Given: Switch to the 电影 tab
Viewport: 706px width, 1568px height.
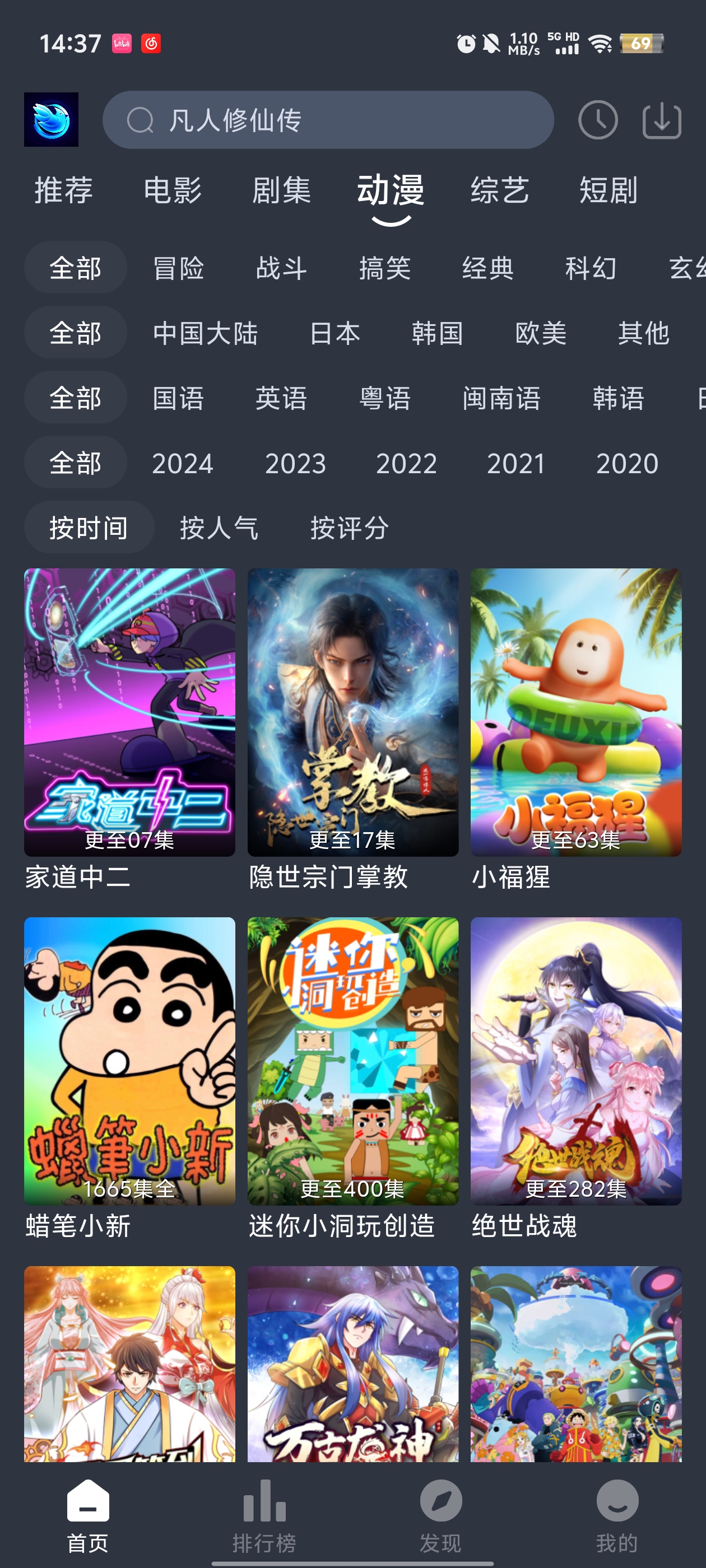Looking at the screenshot, I should pos(172,190).
